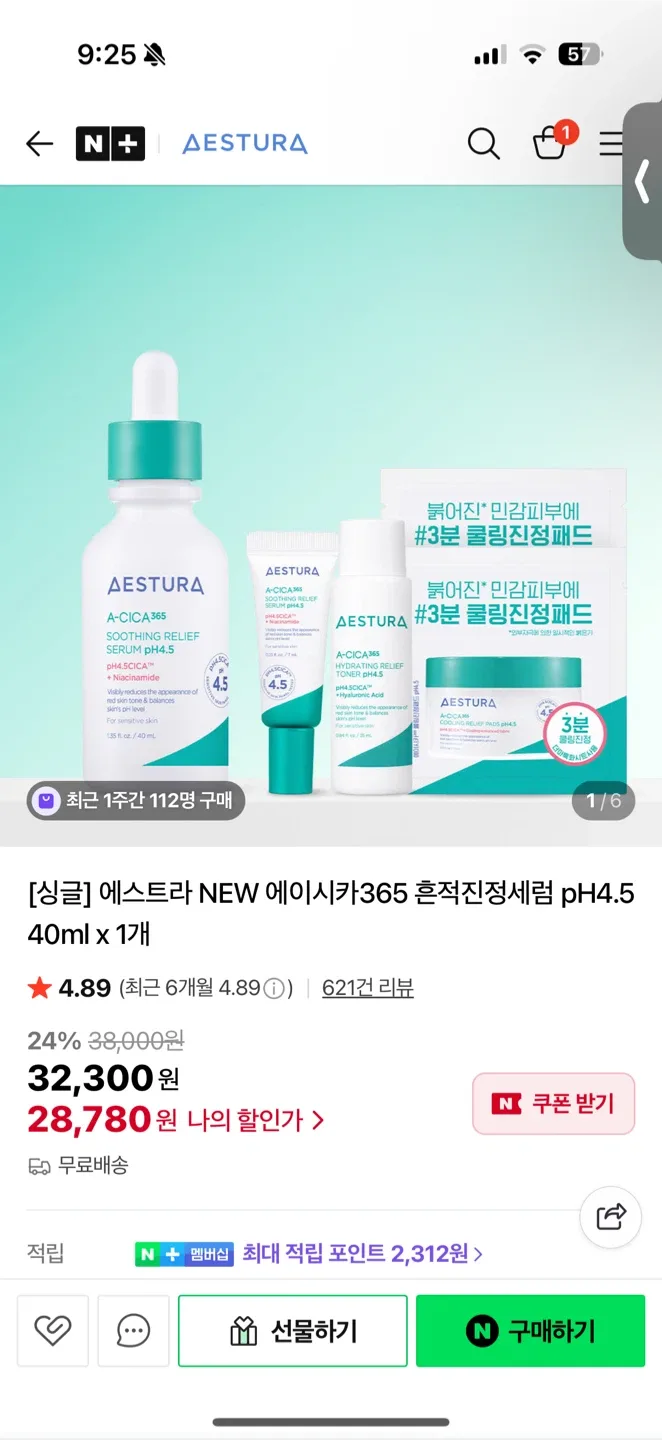Open the product image gallery

pyautogui.click(x=331, y=515)
